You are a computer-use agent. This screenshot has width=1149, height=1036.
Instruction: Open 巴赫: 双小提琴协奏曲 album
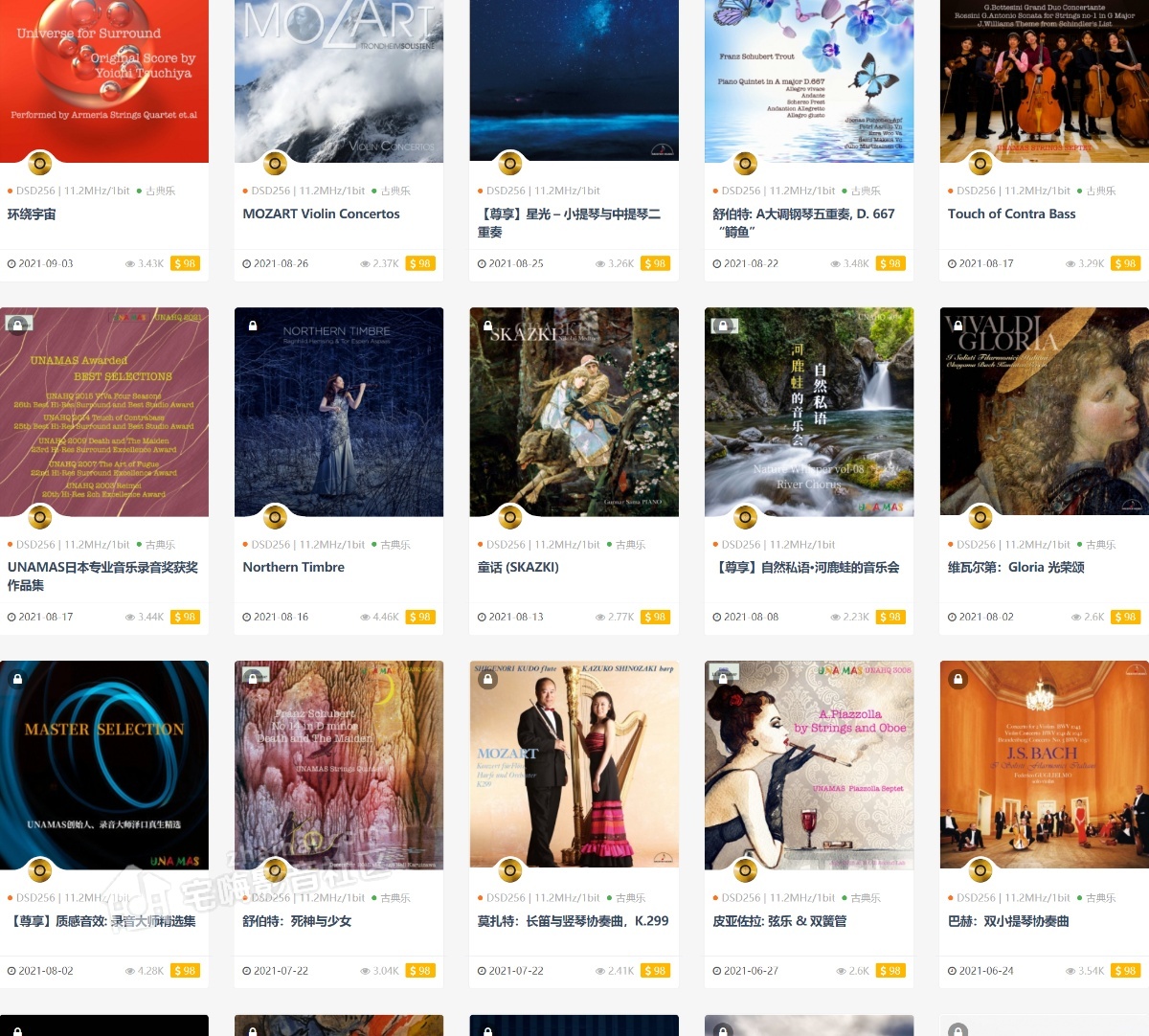tap(1008, 921)
